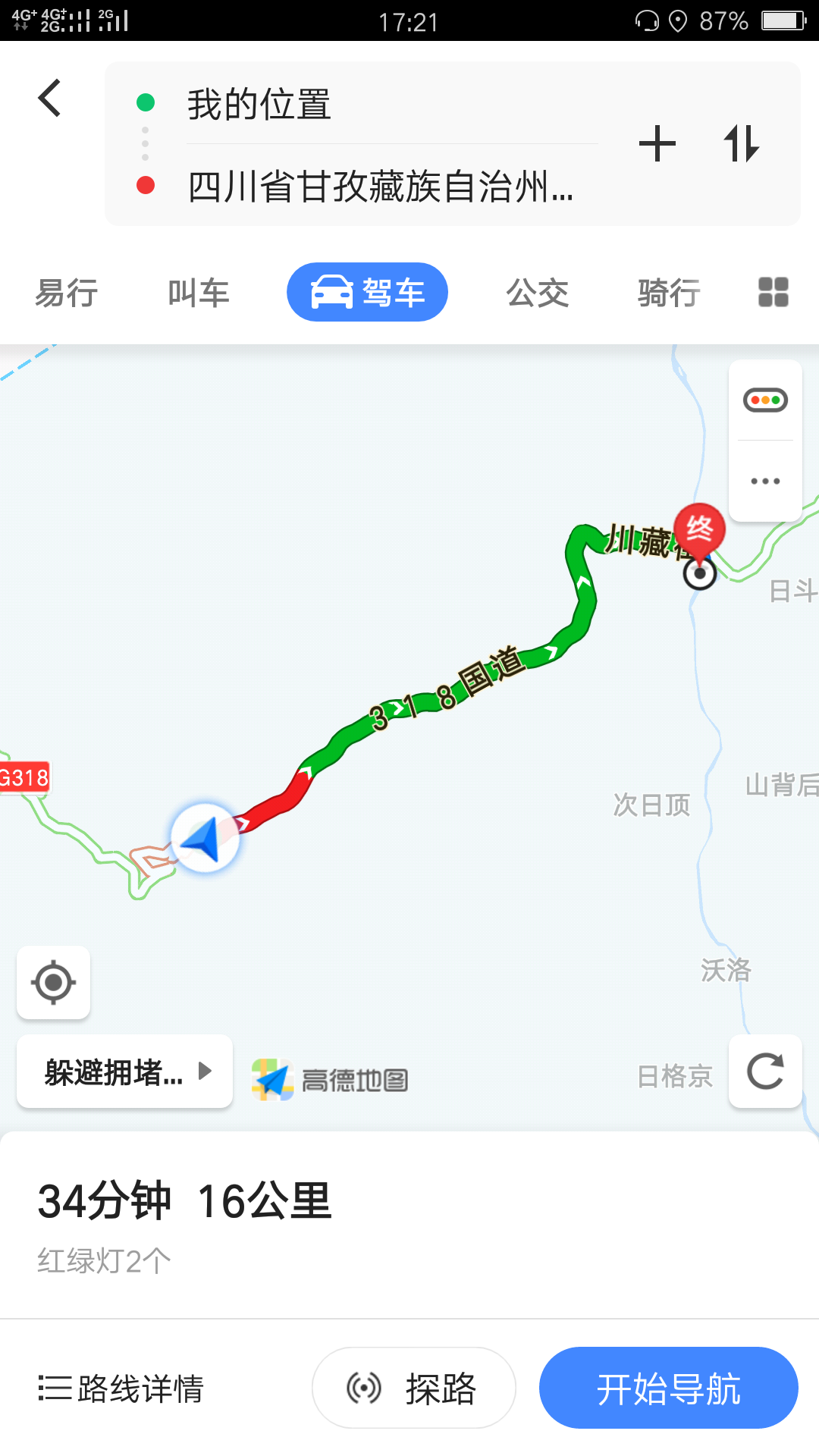
Task: Open the map's three-dot more options
Action: tap(766, 481)
